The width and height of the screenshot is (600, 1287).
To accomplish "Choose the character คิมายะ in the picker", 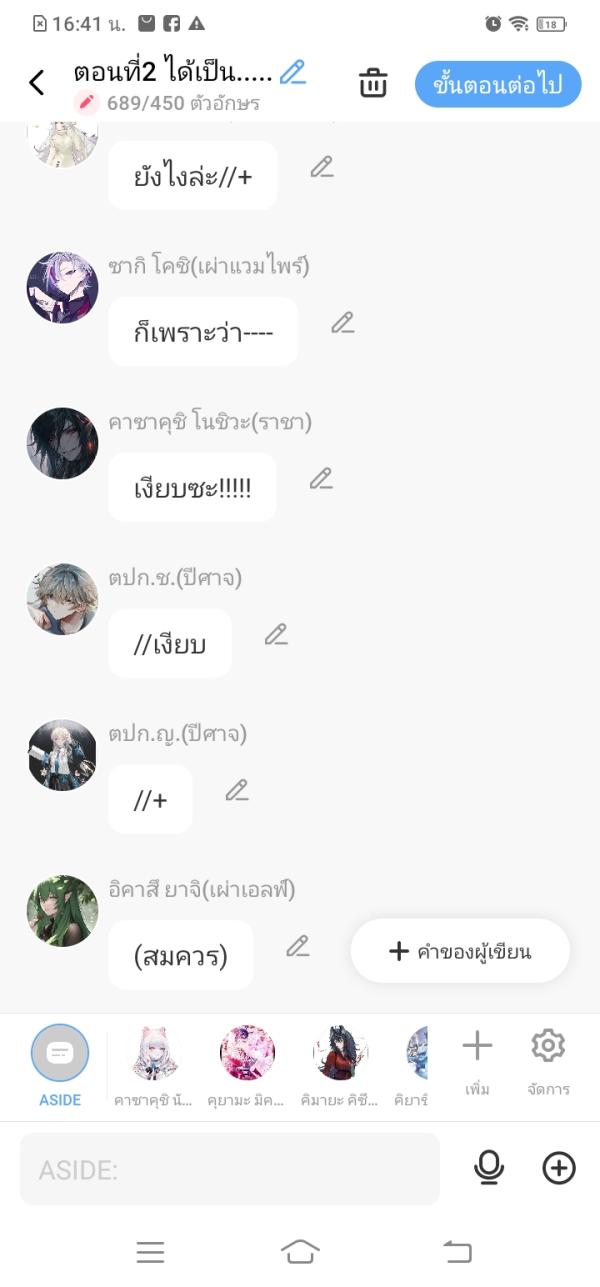I will point(340,1064).
